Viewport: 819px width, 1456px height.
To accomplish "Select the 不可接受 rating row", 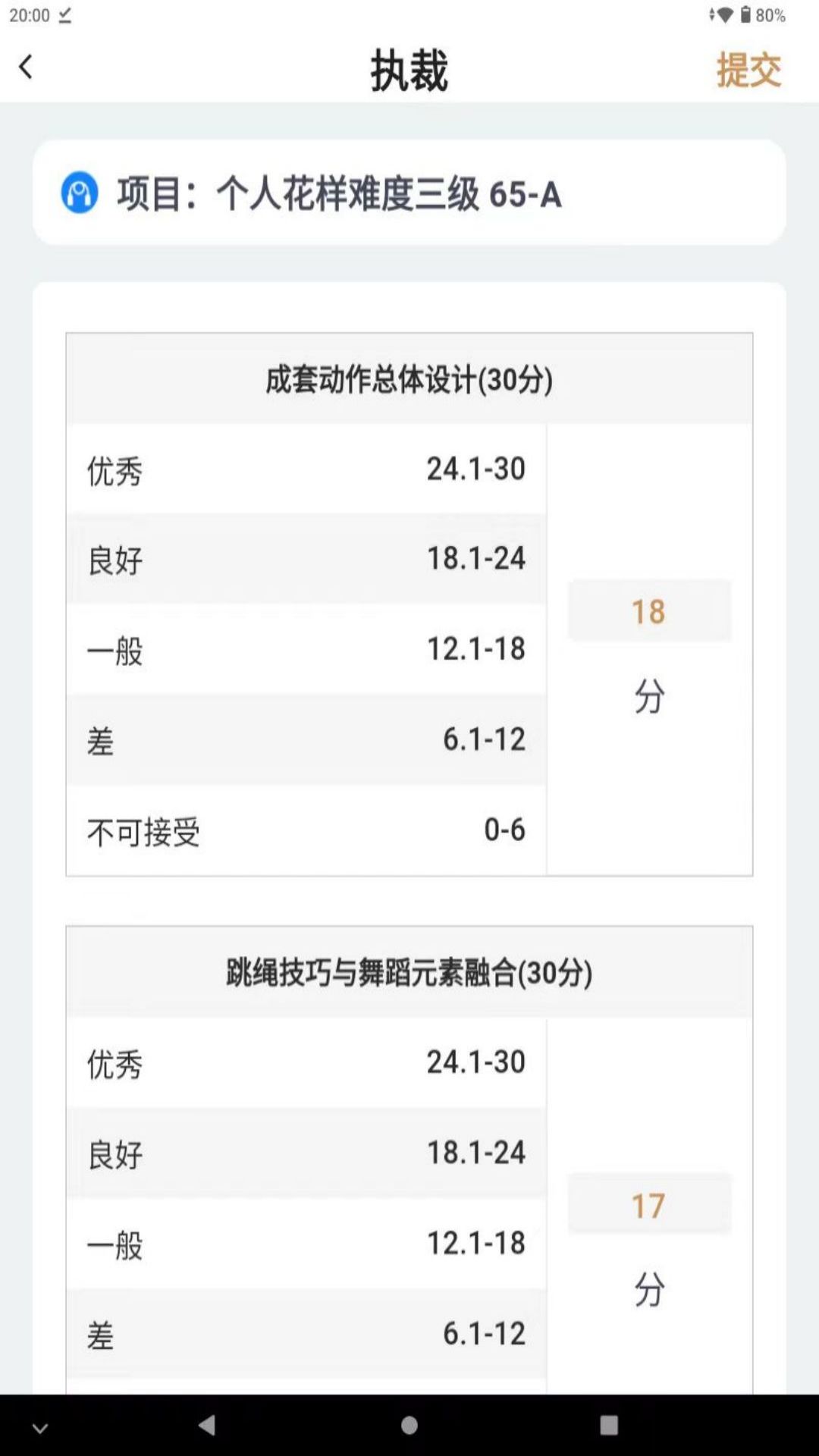I will [306, 830].
